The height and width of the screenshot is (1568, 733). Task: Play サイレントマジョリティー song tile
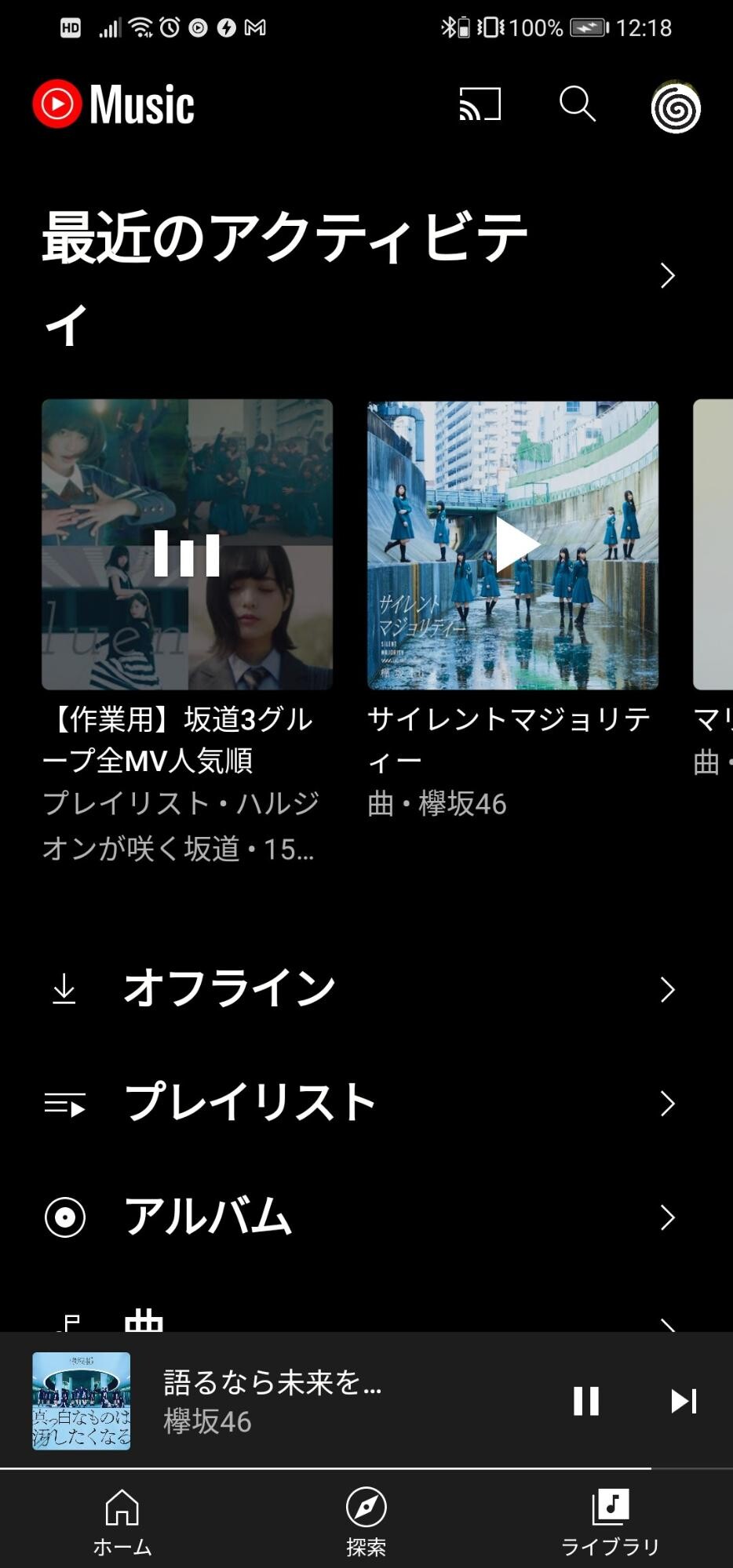pyautogui.click(x=512, y=544)
